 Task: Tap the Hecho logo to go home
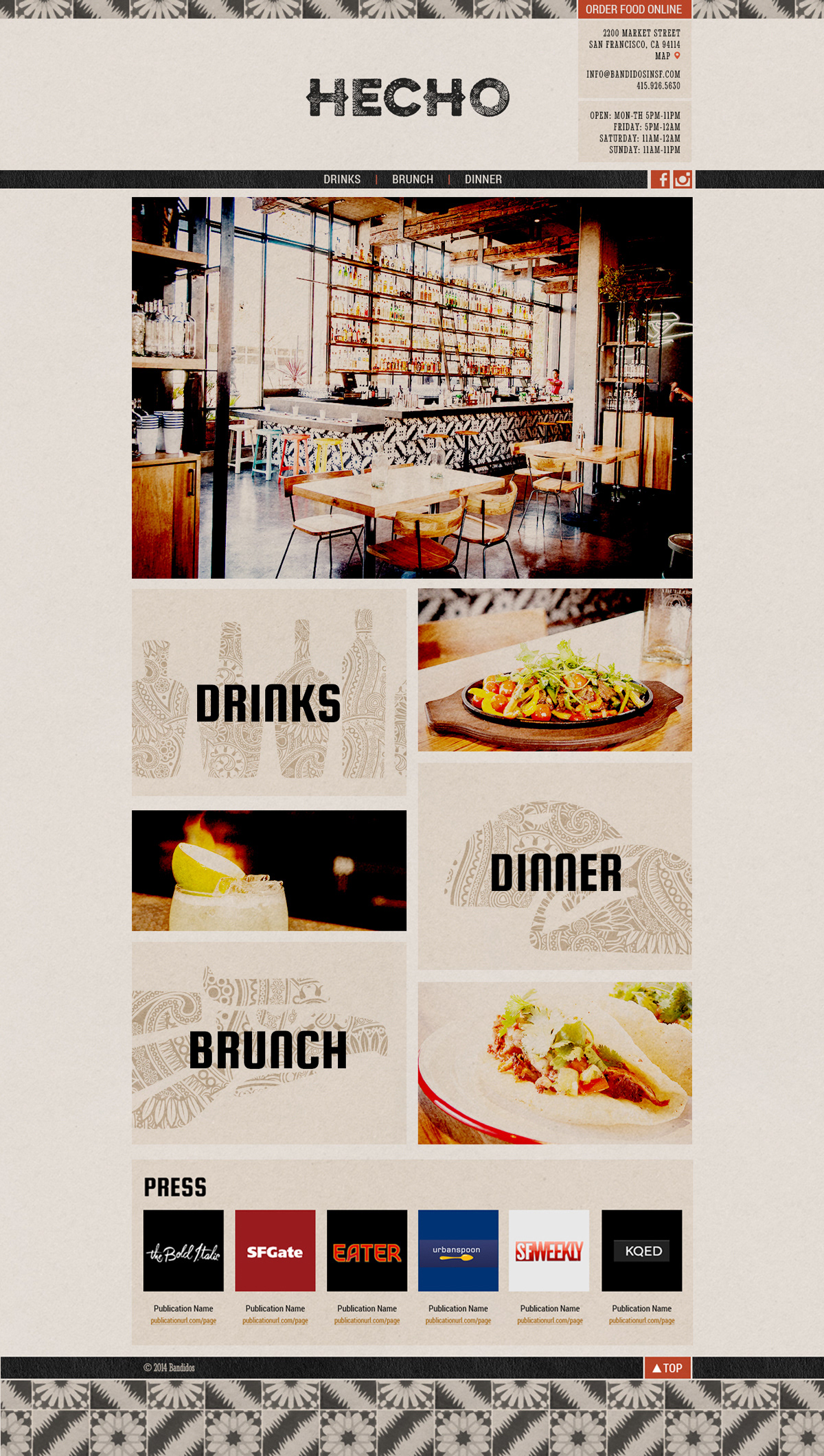coord(408,97)
